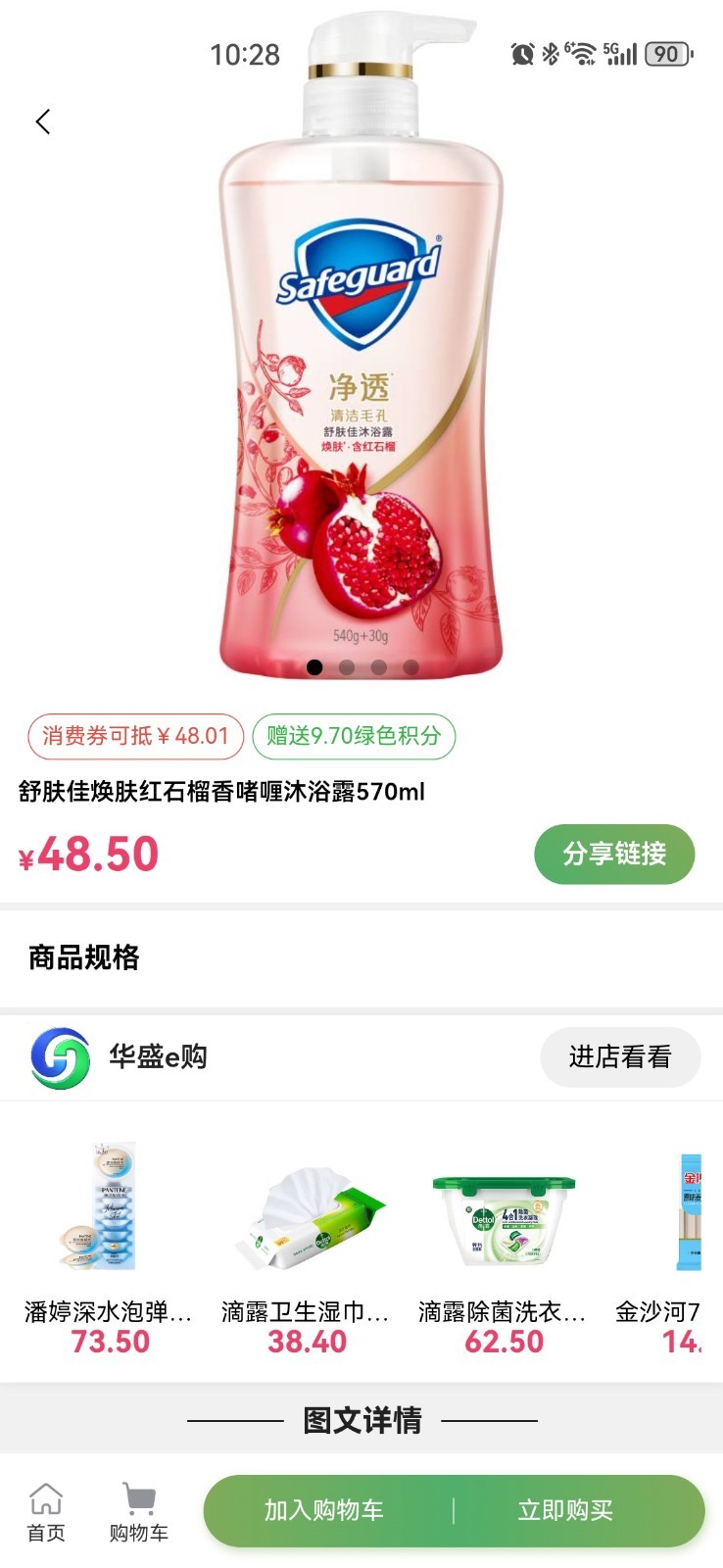Go back using the top-left arrow
Image resolution: width=723 pixels, height=1568 pixels.
click(42, 122)
